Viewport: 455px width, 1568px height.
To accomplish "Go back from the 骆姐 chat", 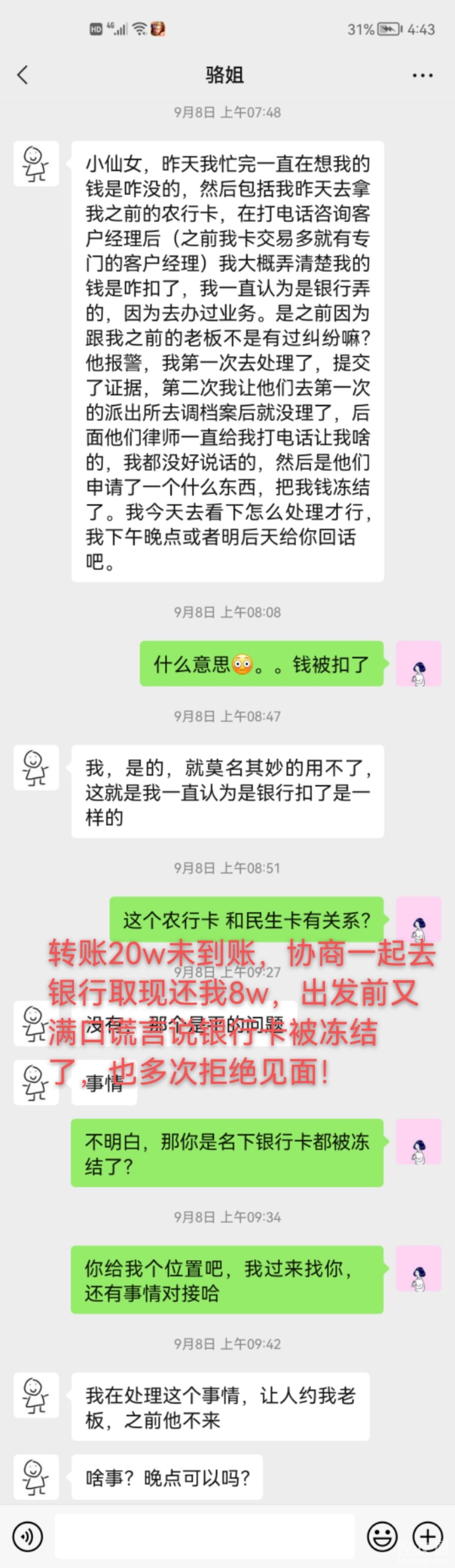I will click(23, 75).
